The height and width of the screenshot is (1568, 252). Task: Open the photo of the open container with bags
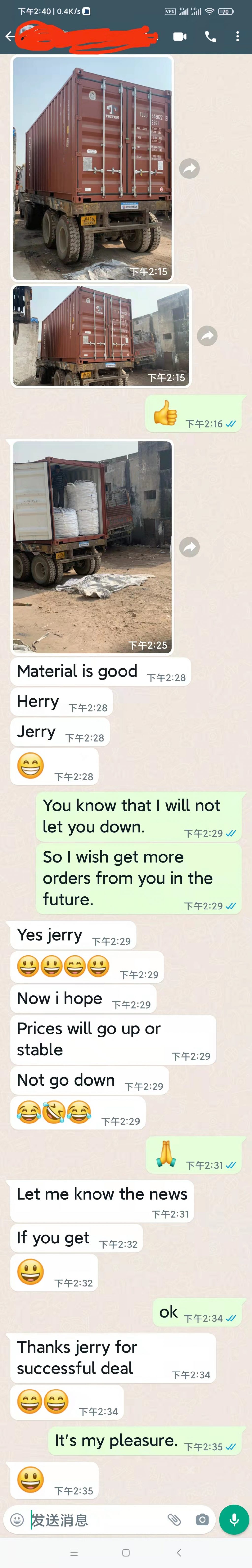(x=92, y=547)
